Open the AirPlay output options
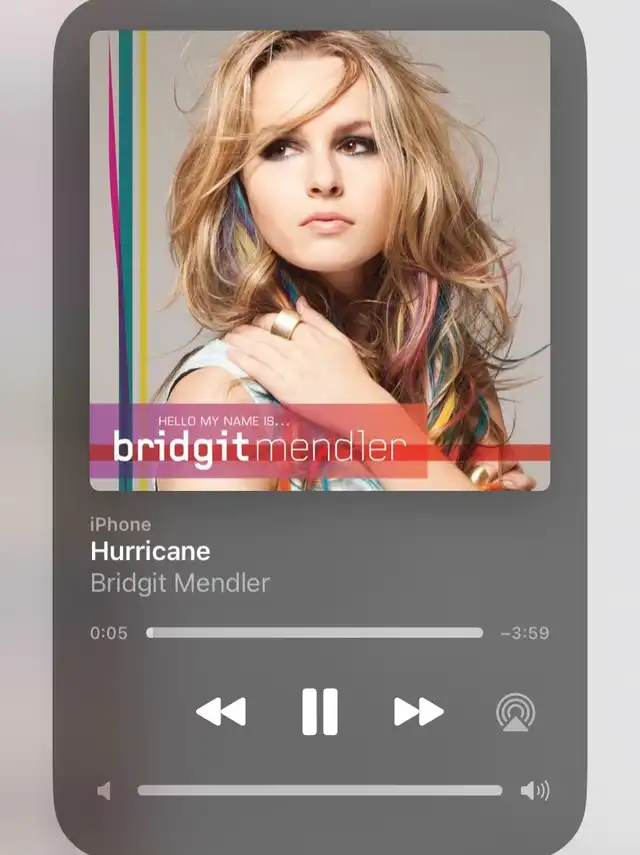Screen dimensions: 640x855 (x=515, y=712)
